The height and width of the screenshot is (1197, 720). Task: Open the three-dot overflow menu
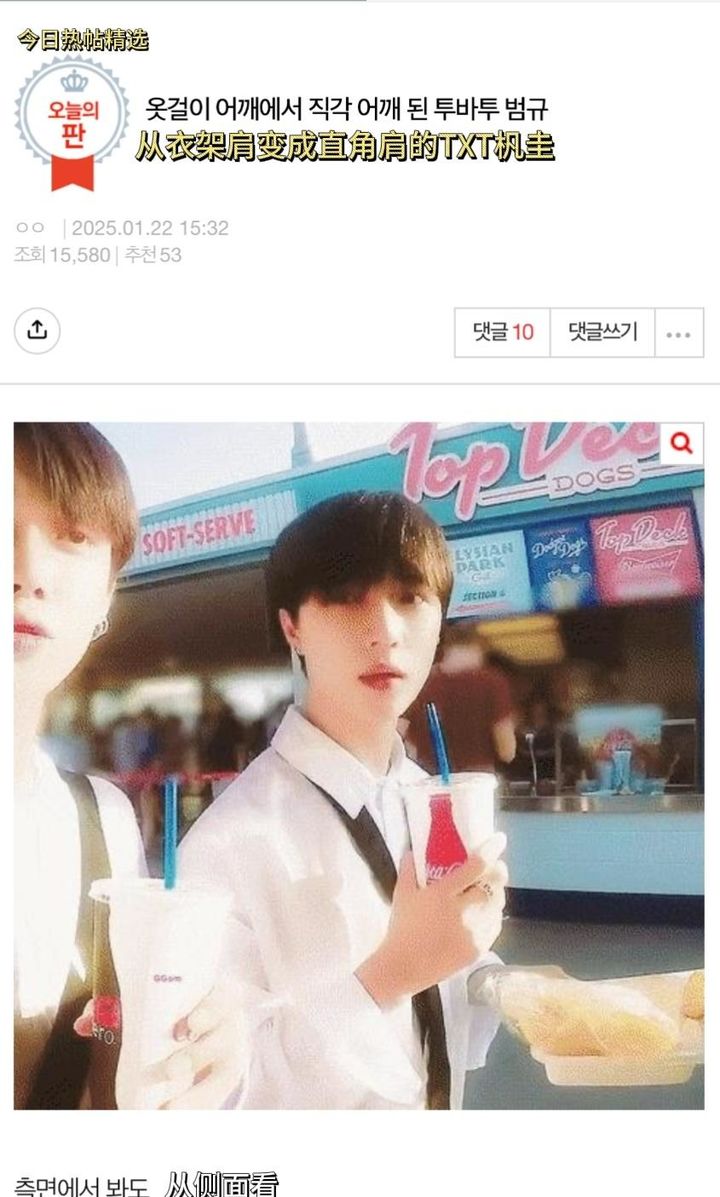coord(679,333)
